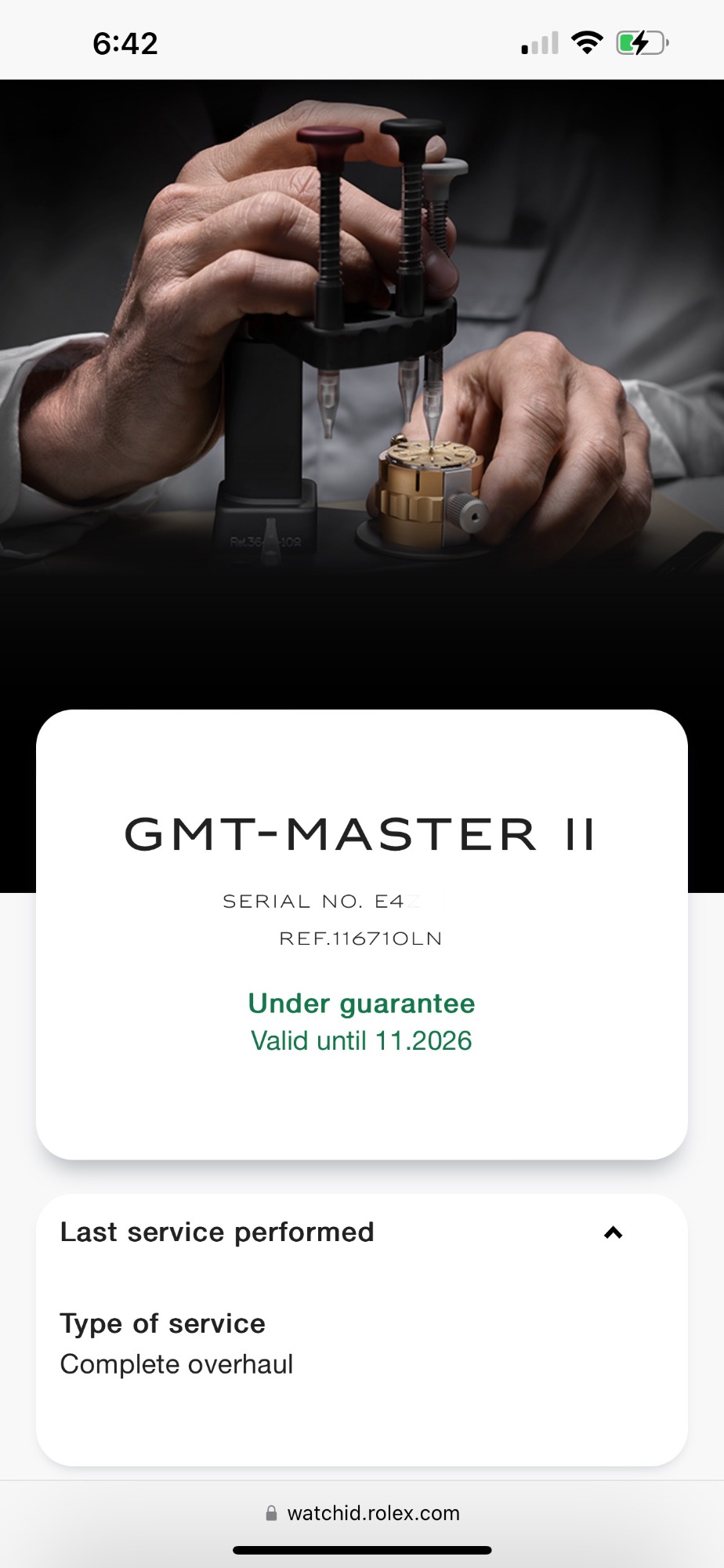Tap the watchid.rolex.com address bar

pyautogui.click(x=362, y=1513)
